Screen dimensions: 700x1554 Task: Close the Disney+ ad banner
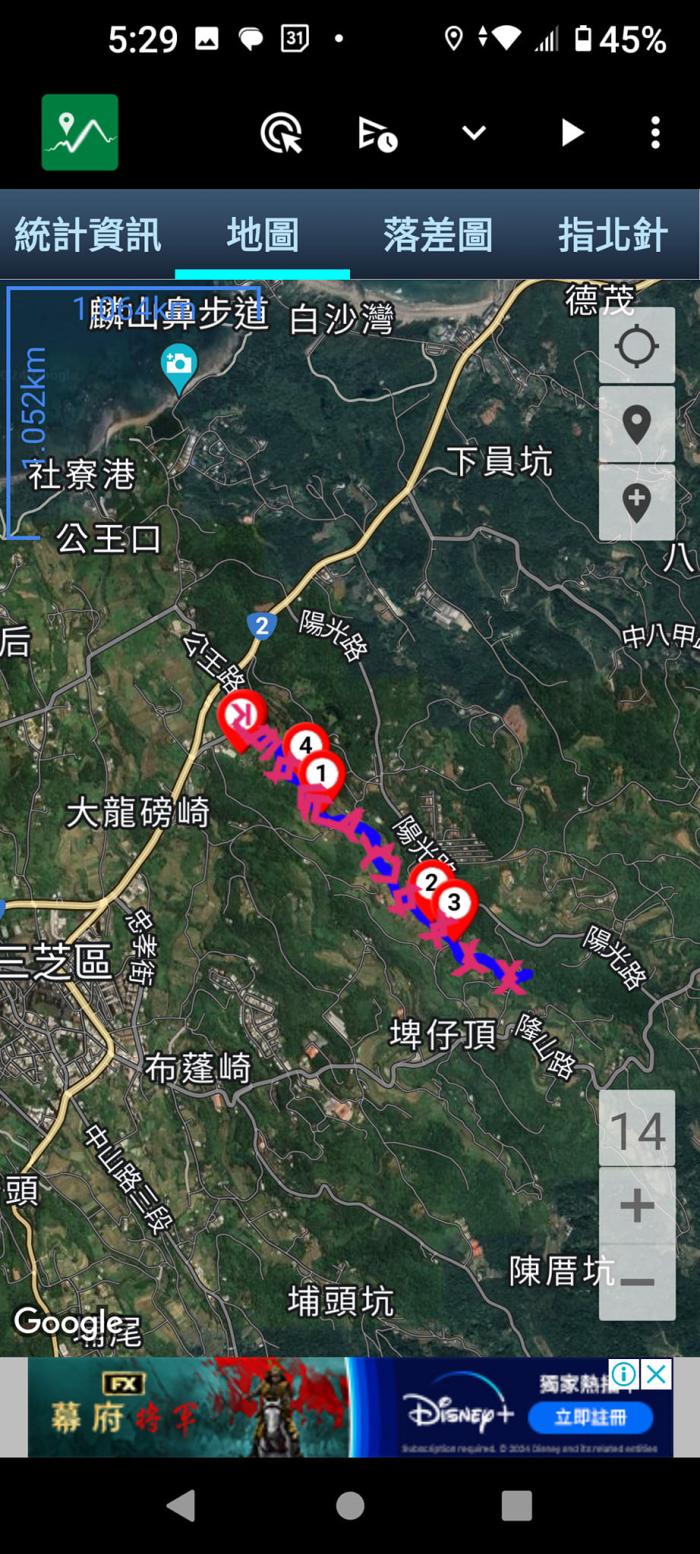656,1375
